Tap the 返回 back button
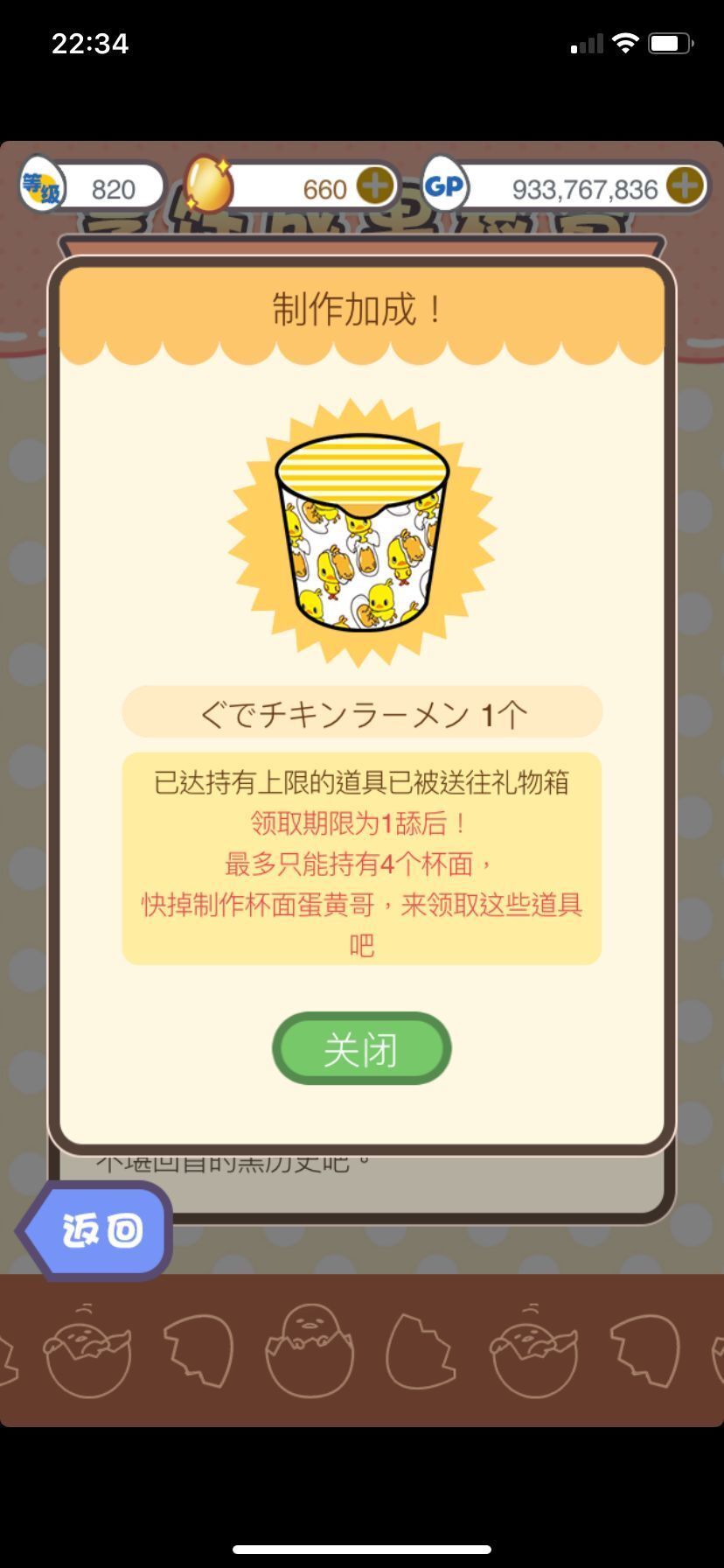724x1568 pixels. click(x=98, y=1230)
